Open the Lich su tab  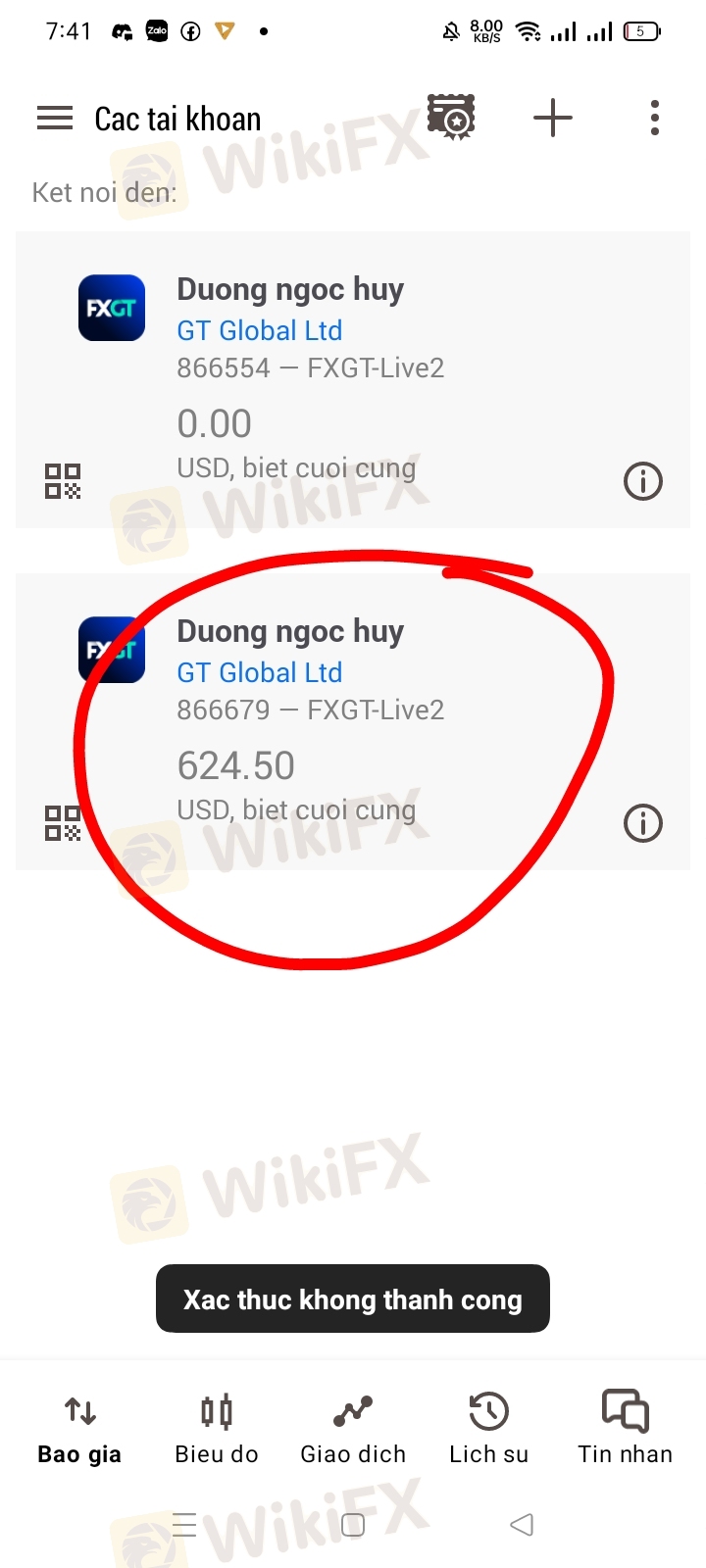[x=488, y=1429]
